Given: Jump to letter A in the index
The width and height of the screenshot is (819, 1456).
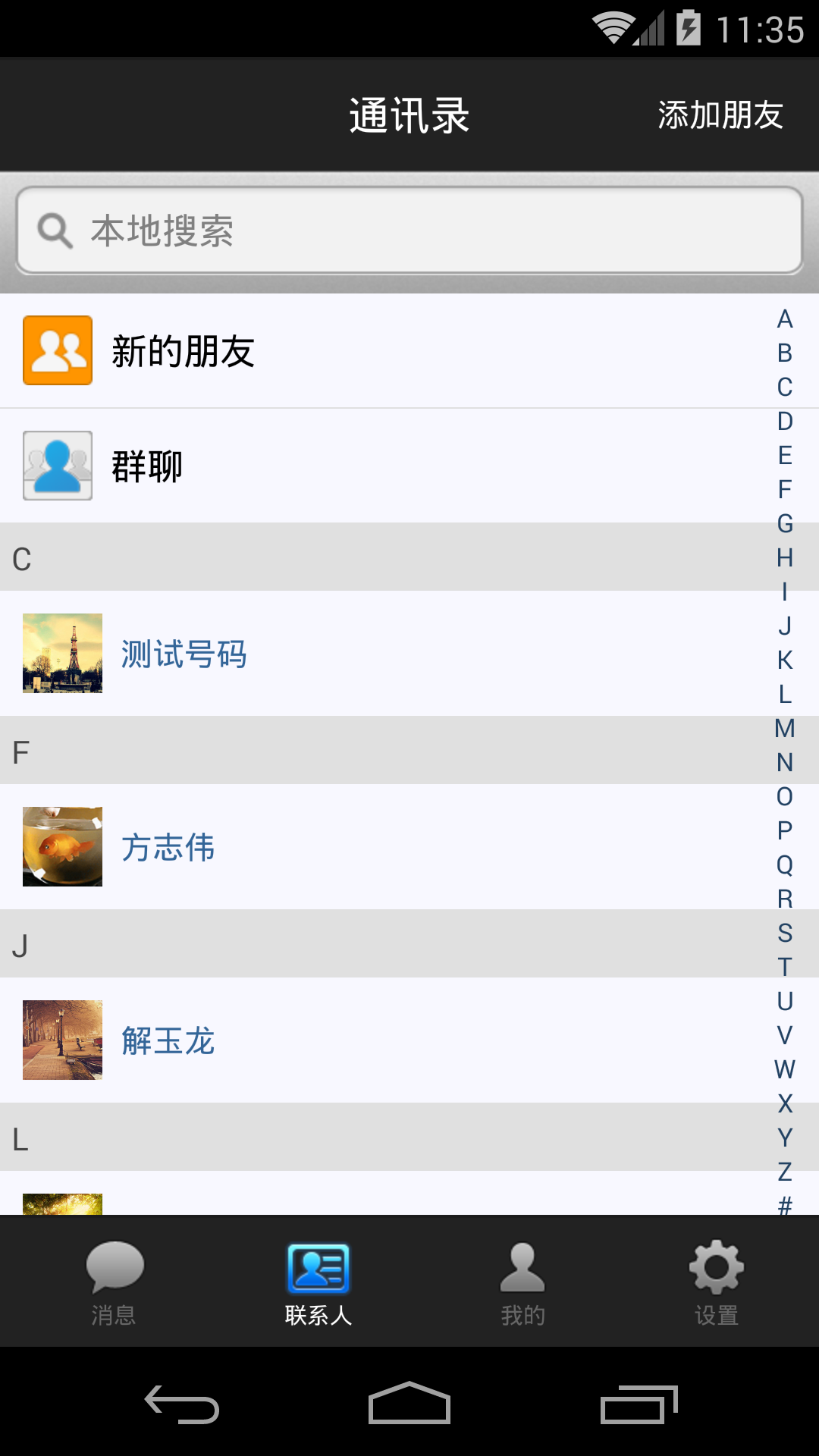Looking at the screenshot, I should coord(785,319).
